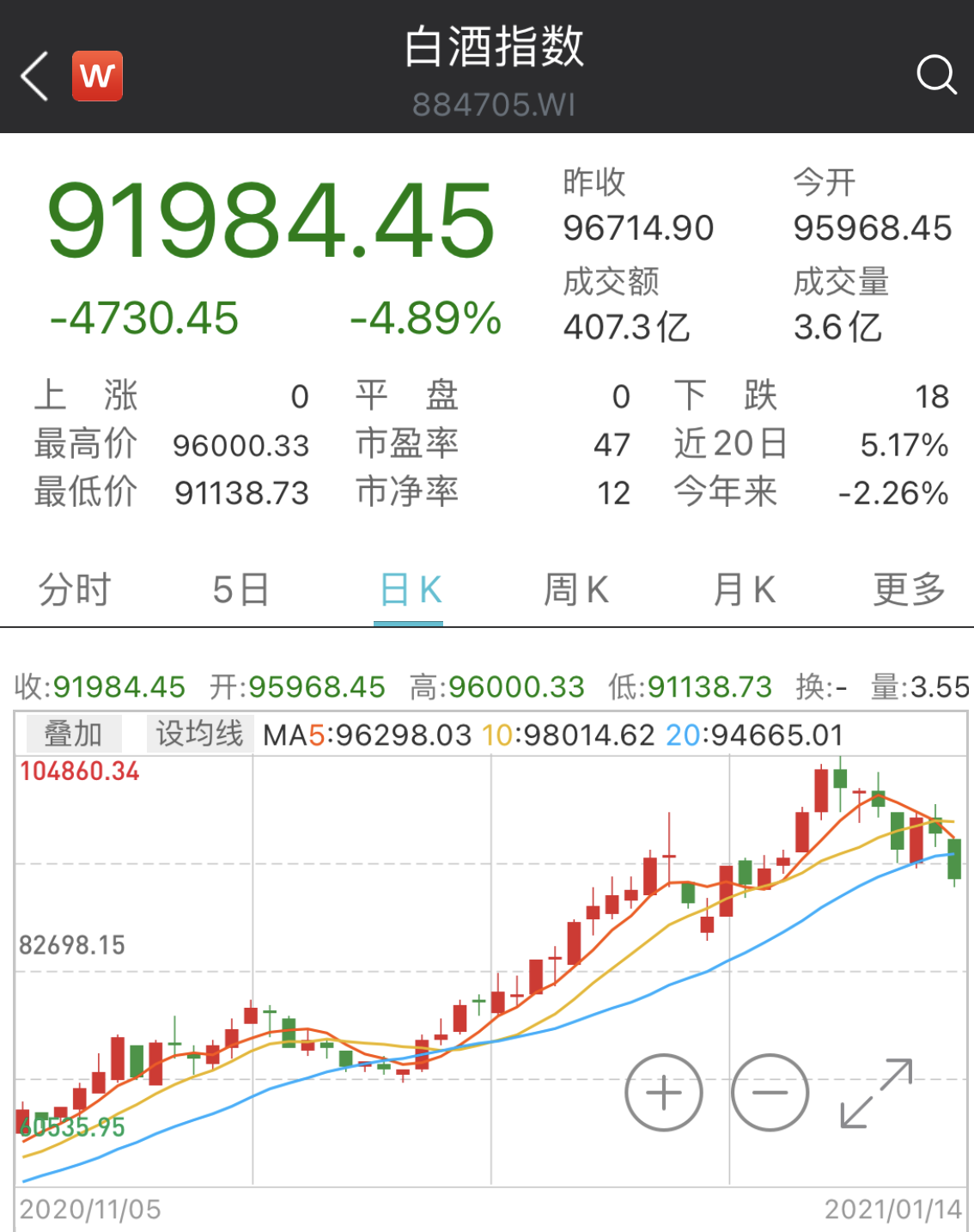
Task: Tap the 叠加 overlay button
Action: (73, 735)
